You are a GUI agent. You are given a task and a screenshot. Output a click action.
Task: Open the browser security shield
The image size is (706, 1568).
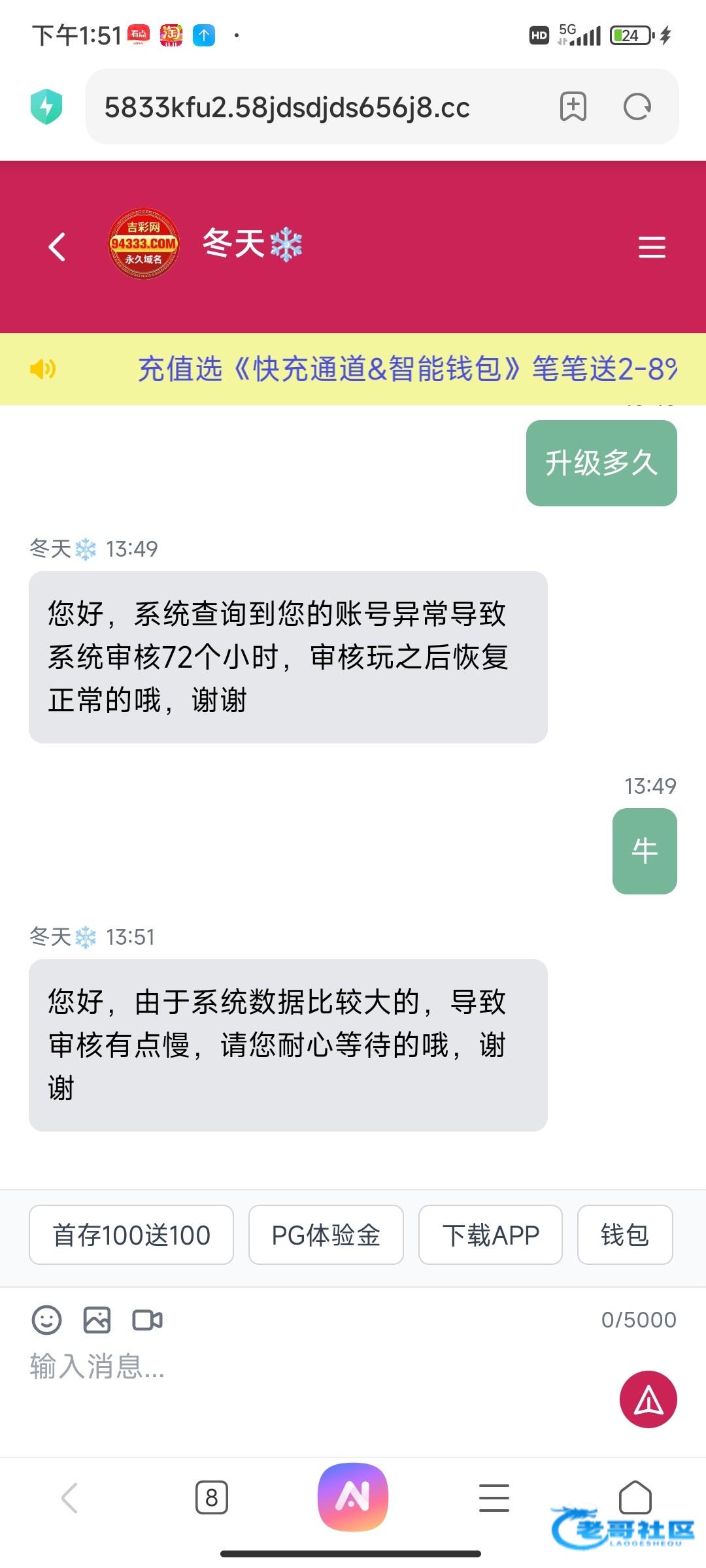coord(46,107)
